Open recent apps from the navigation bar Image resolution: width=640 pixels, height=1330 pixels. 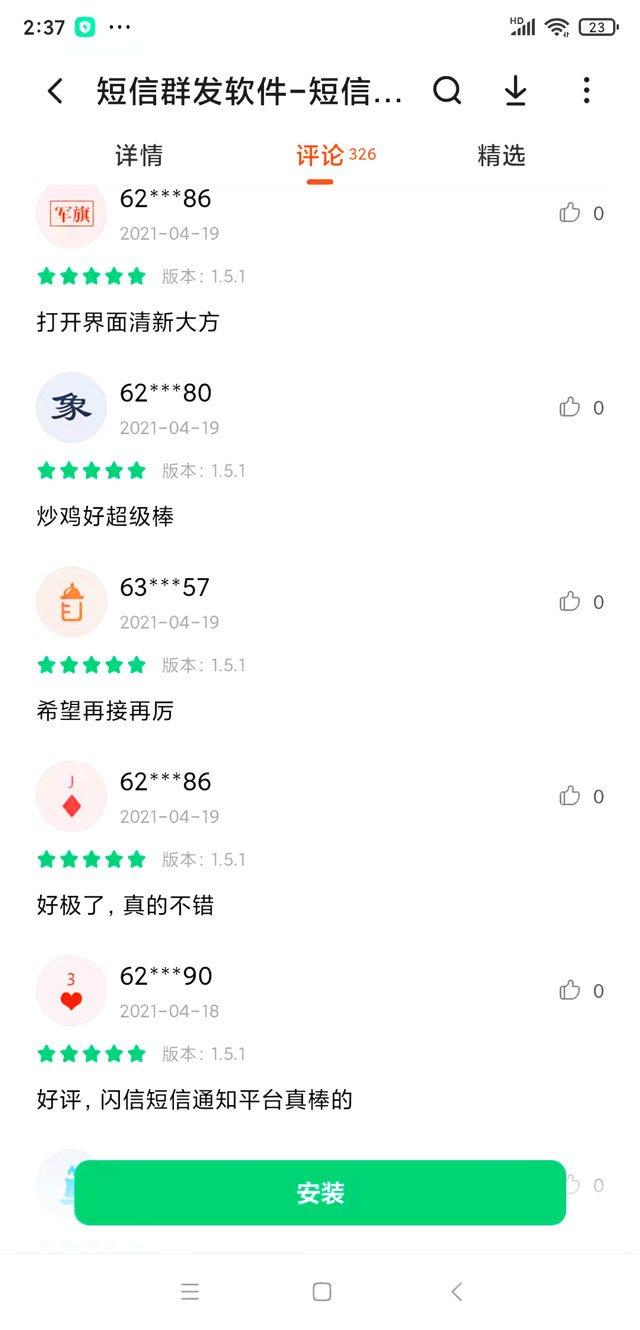point(190,1292)
